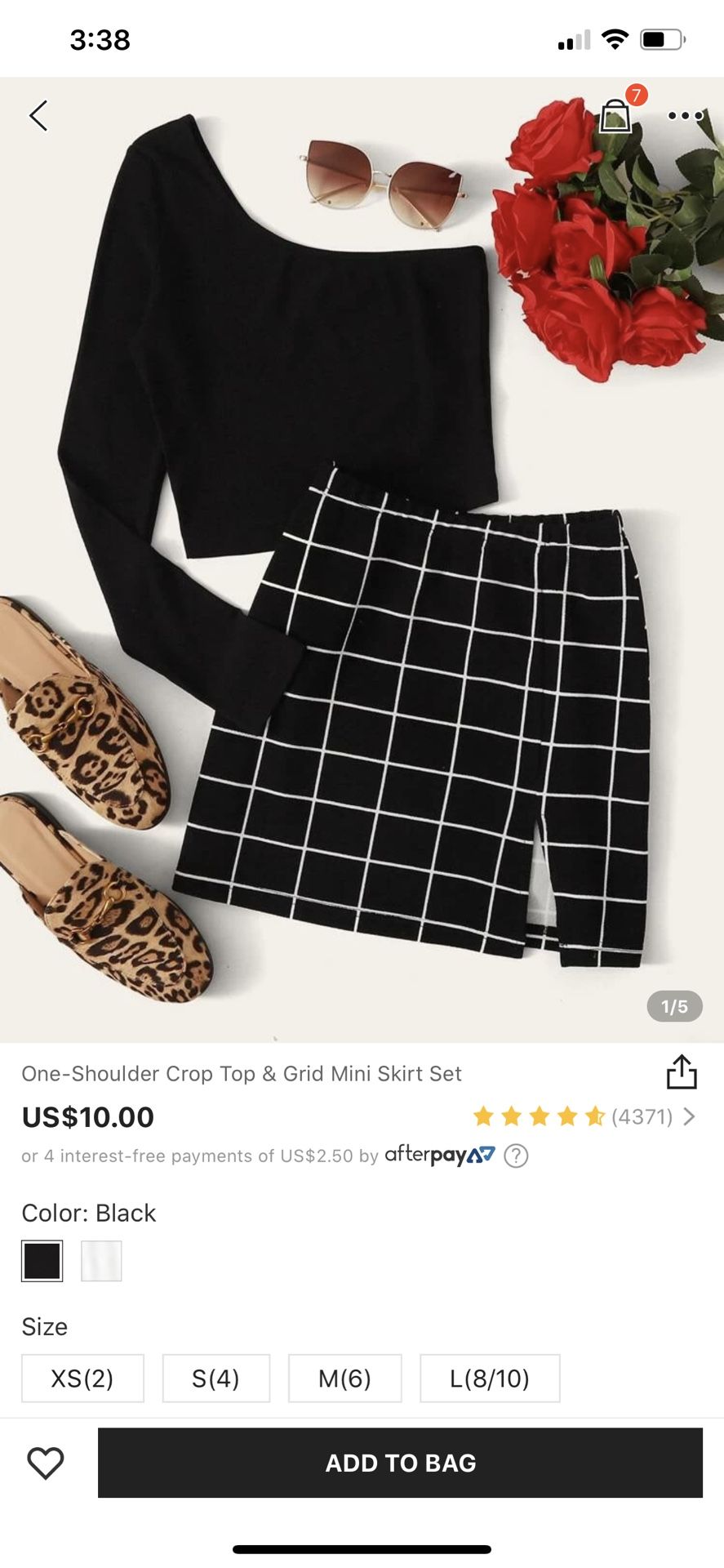
Task: Share this skirt set product
Action: point(682,1071)
